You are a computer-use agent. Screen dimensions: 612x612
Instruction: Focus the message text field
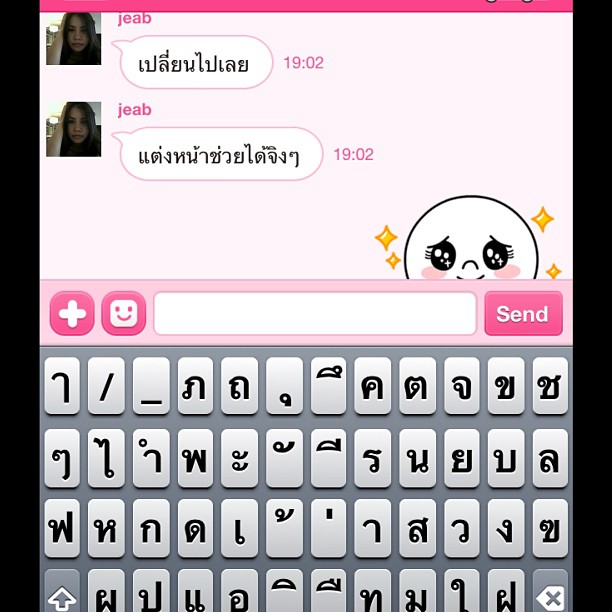[314, 314]
